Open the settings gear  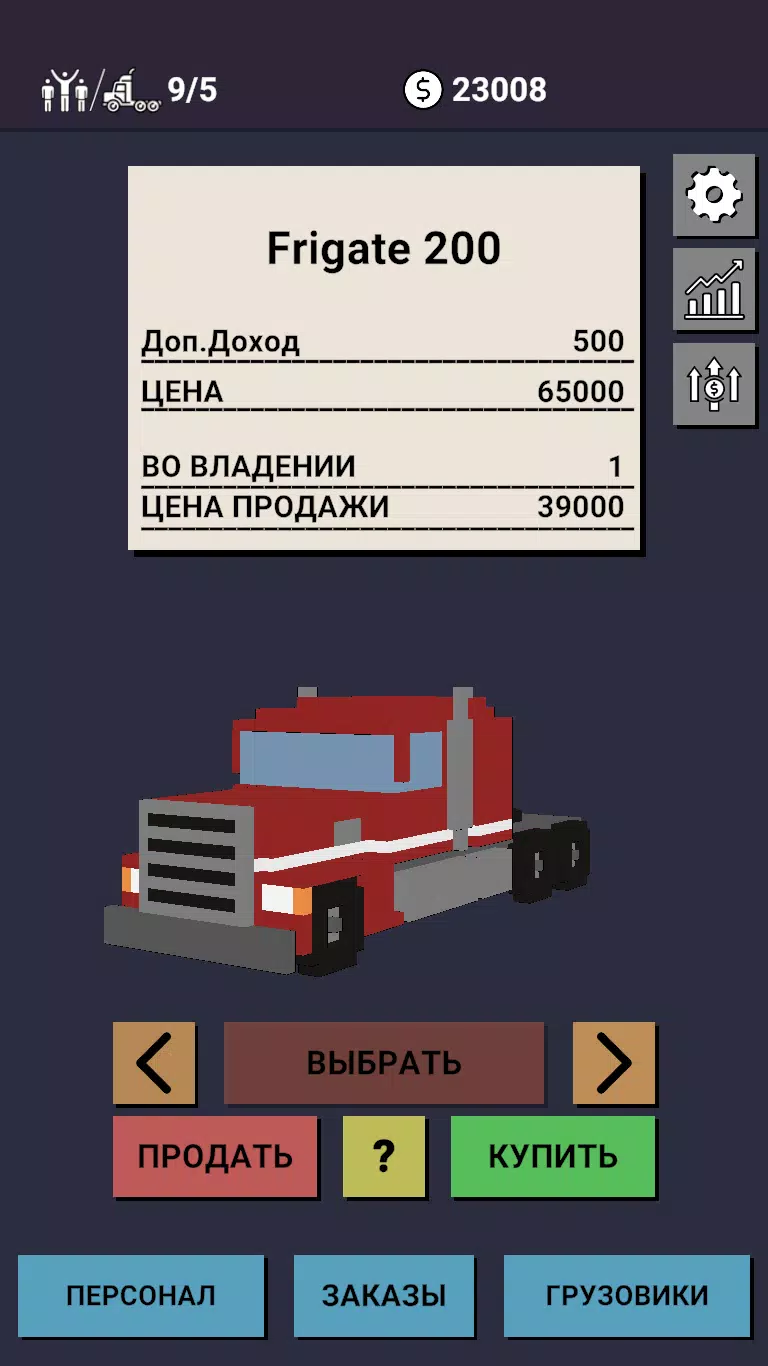(x=713, y=195)
